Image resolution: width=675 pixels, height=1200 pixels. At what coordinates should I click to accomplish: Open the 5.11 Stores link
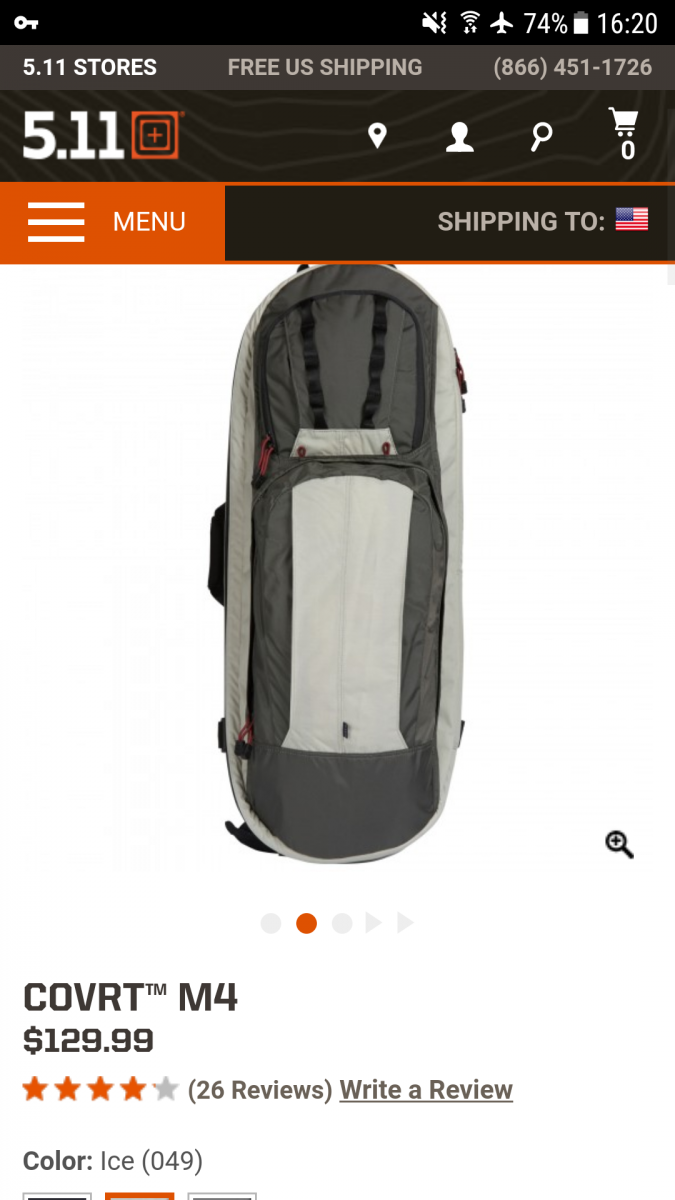pos(90,67)
